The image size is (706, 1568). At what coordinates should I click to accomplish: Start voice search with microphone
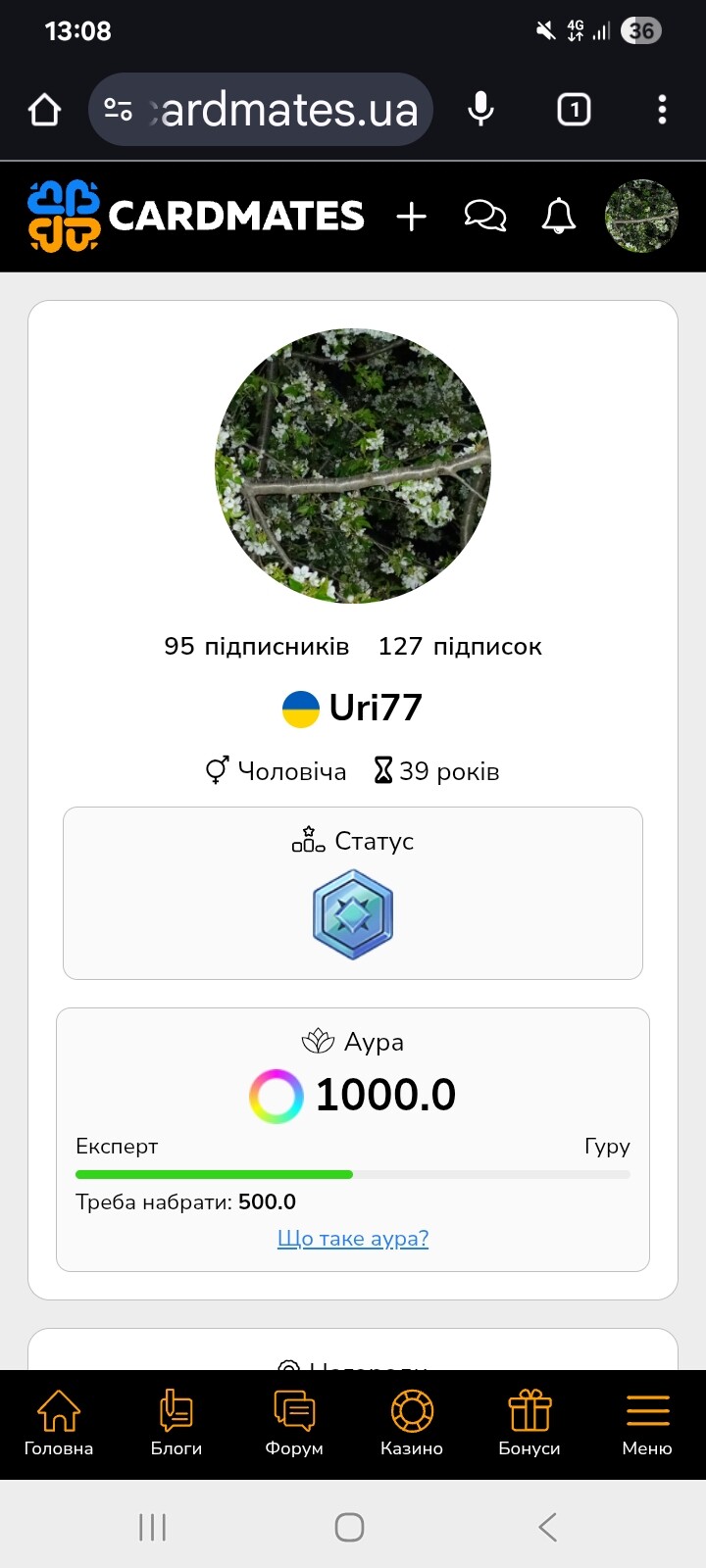pos(480,110)
